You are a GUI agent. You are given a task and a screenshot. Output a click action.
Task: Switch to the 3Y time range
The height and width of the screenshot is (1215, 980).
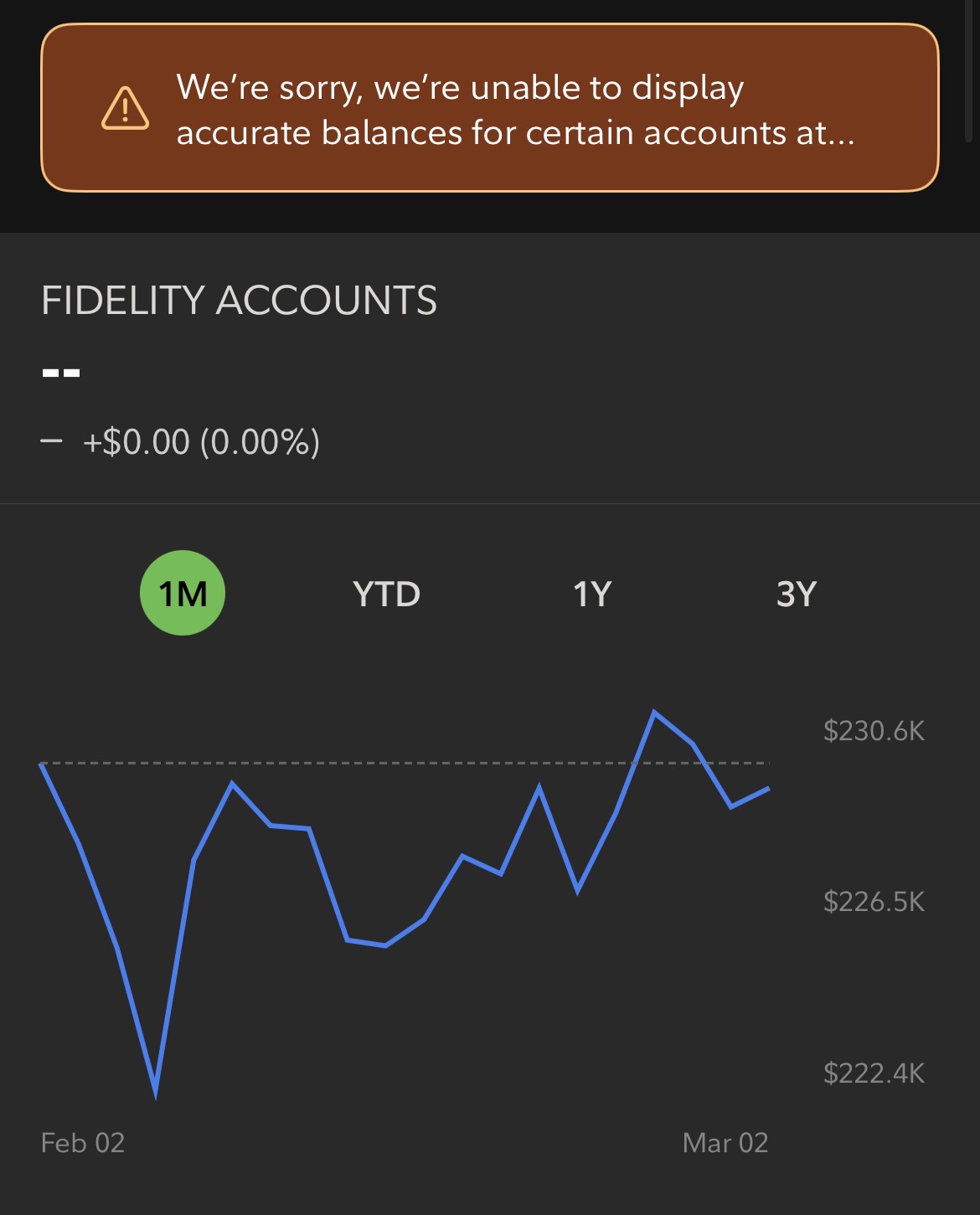tap(796, 594)
